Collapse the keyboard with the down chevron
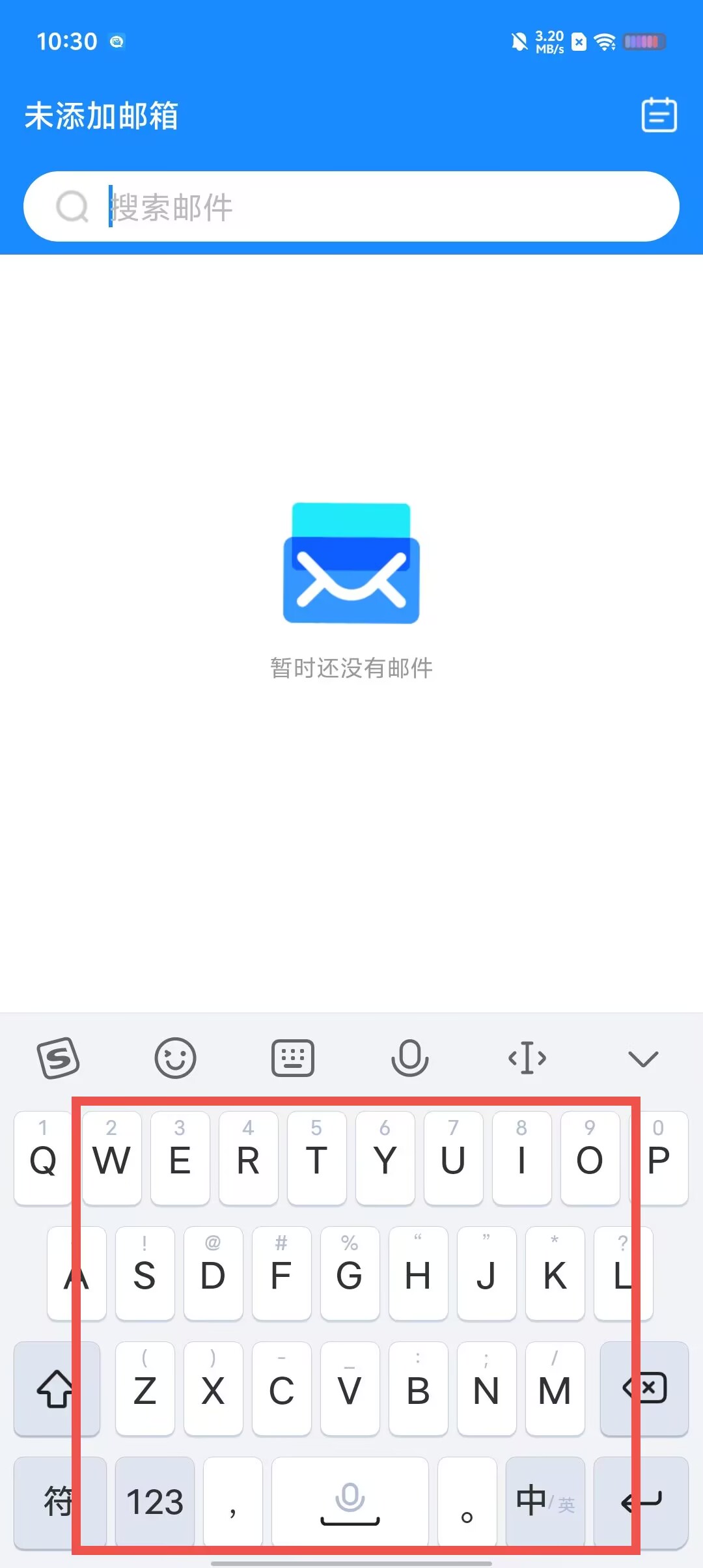The height and width of the screenshot is (1568, 703). pyautogui.click(x=644, y=1059)
